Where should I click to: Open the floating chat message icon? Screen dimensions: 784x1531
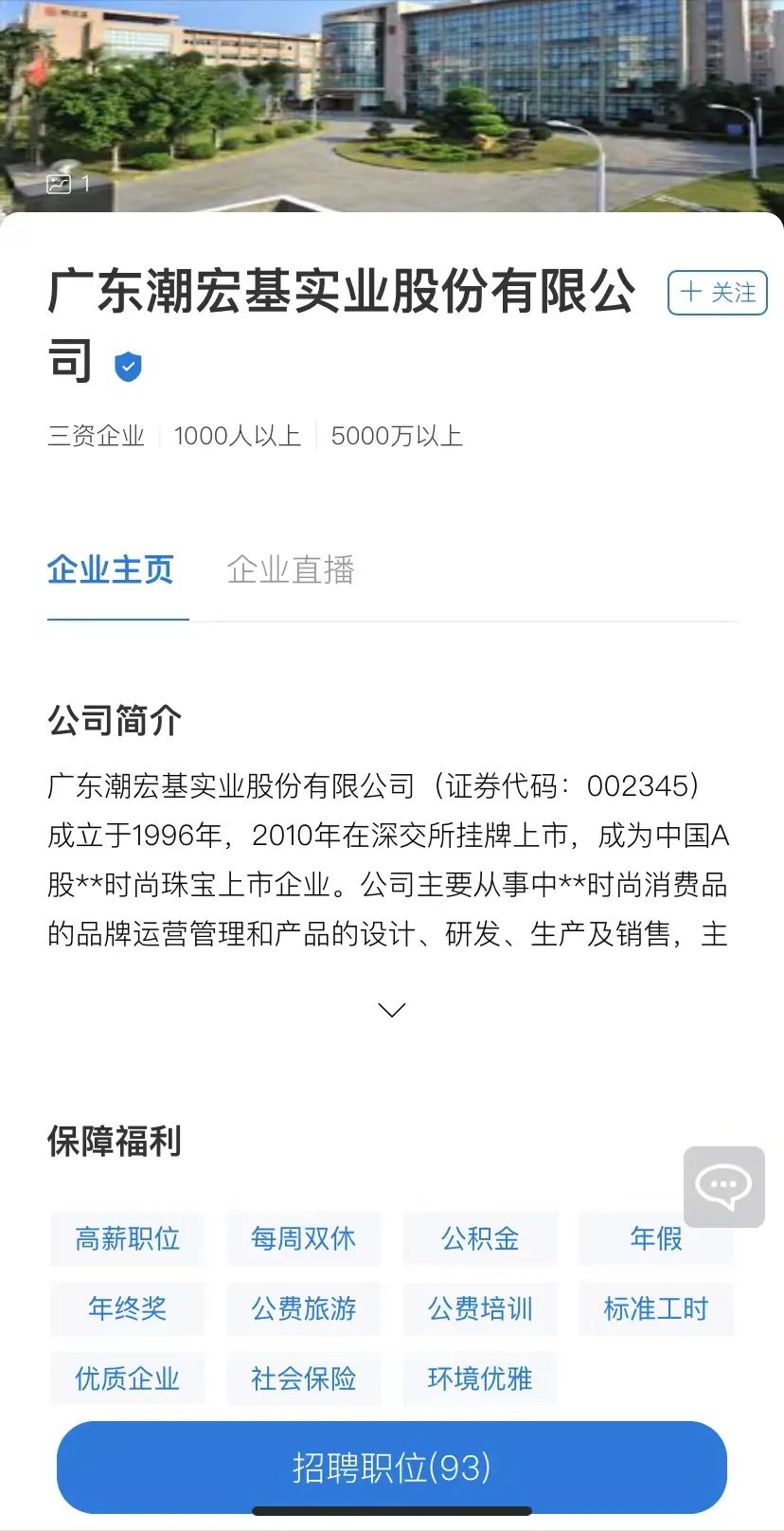pyautogui.click(x=723, y=1186)
